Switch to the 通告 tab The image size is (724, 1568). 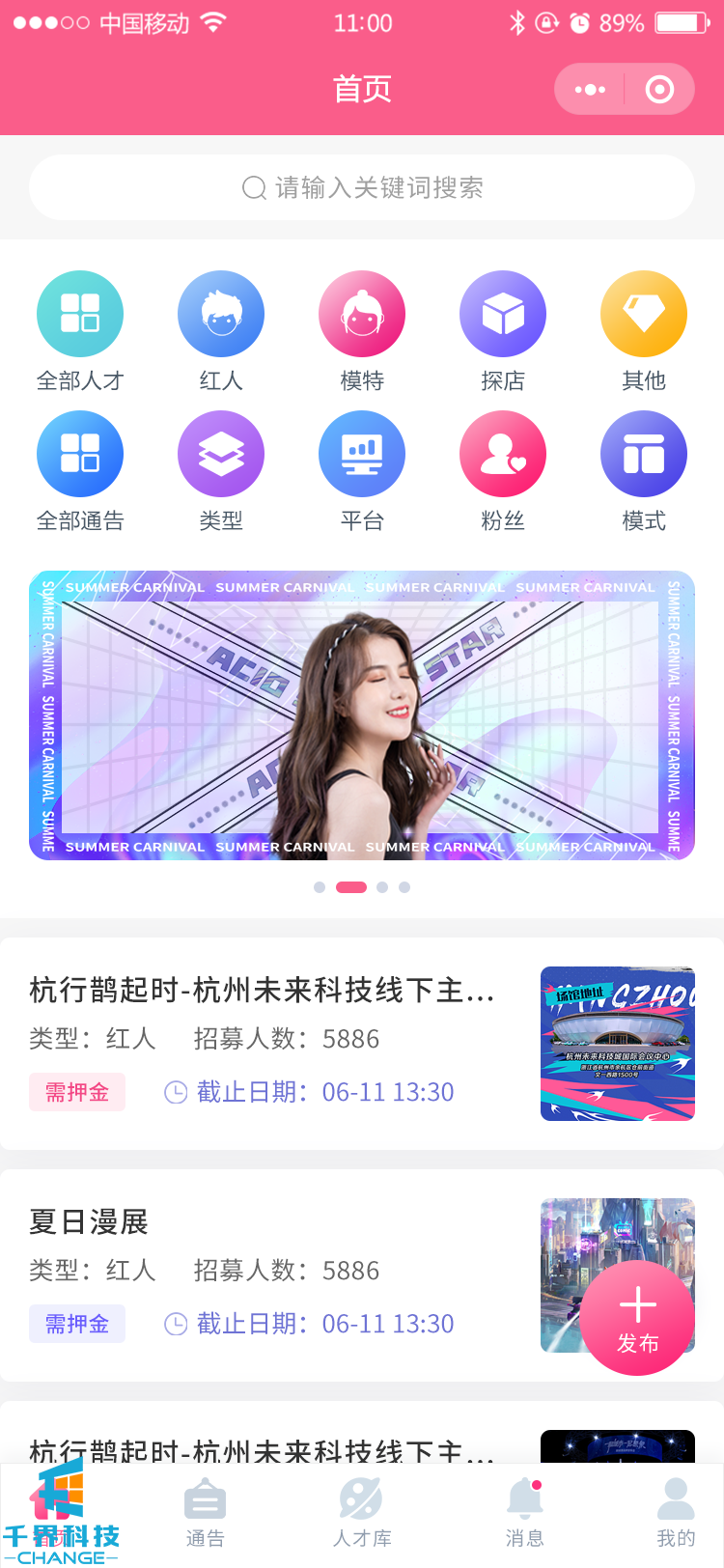coord(205,1512)
